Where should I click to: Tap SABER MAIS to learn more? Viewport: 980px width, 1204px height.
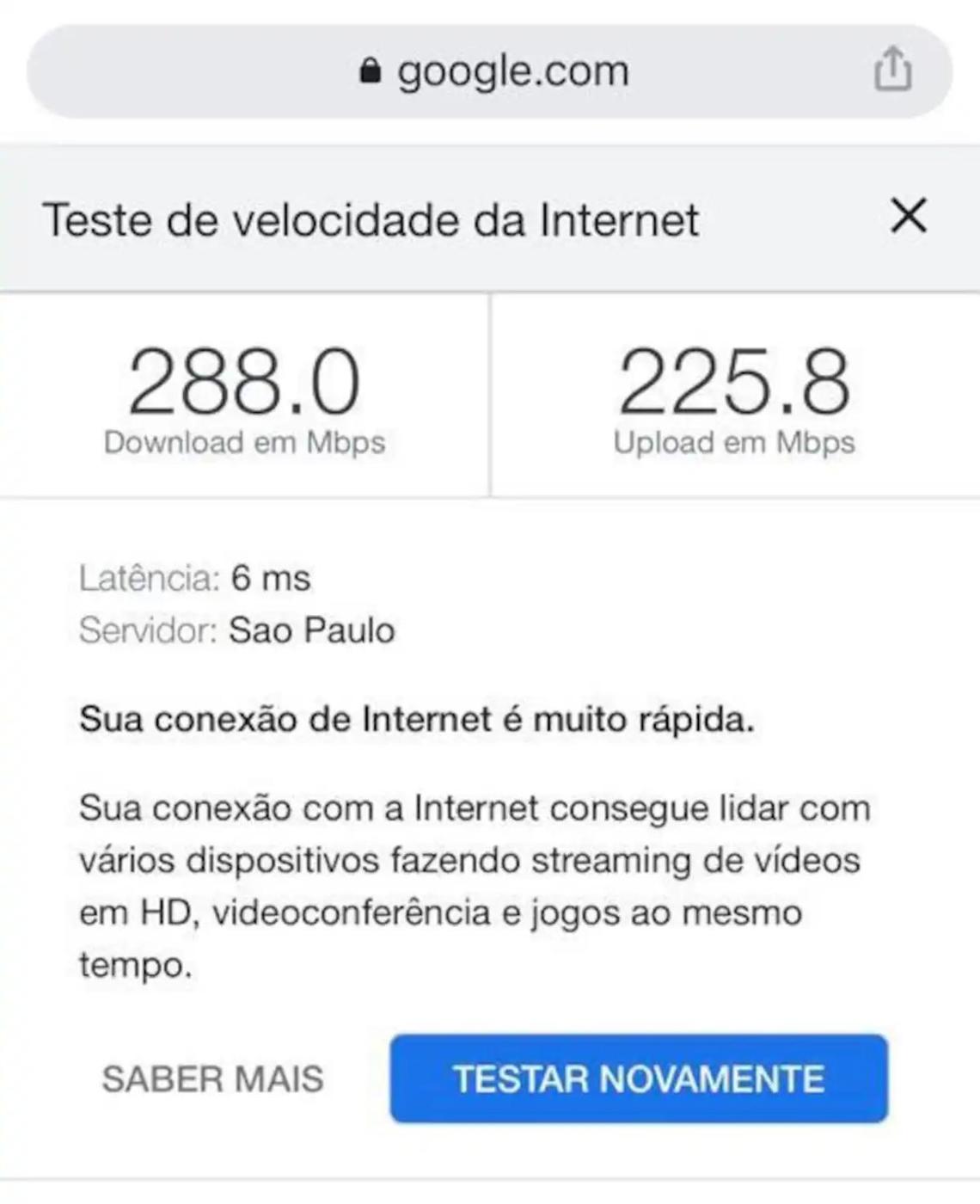pyautogui.click(x=212, y=1078)
